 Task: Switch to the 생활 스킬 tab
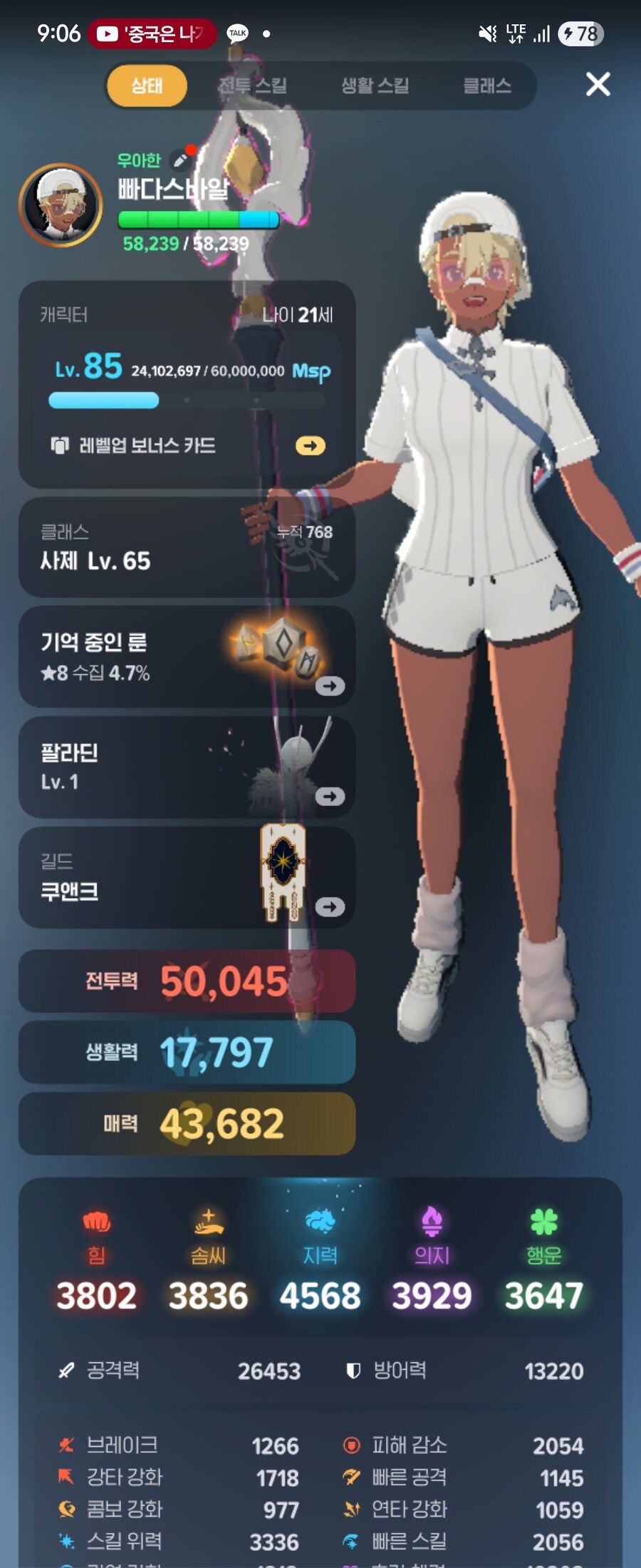pos(375,86)
